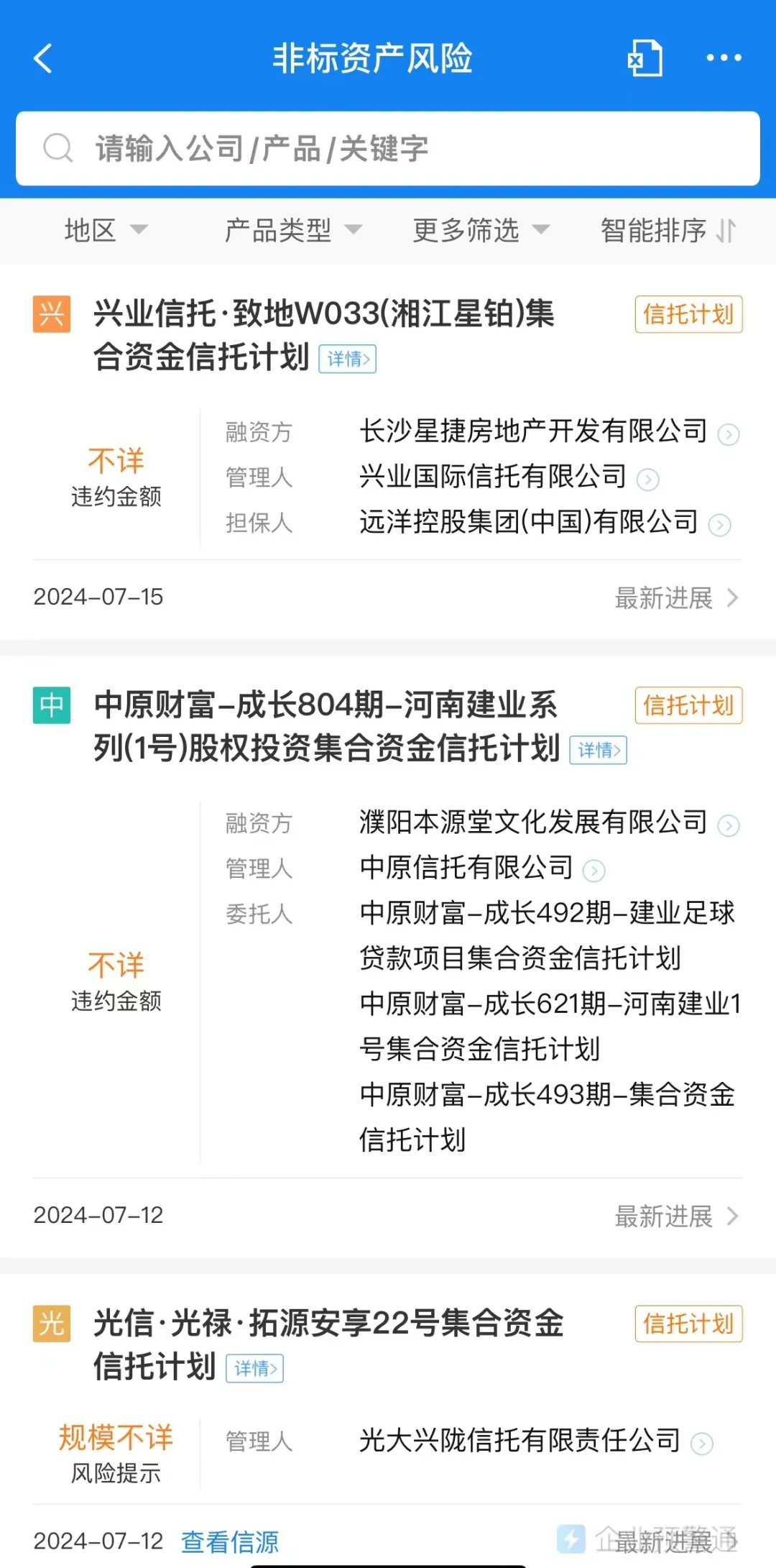Show 最新进展 for the 中原财富 entry

pos(676,1216)
